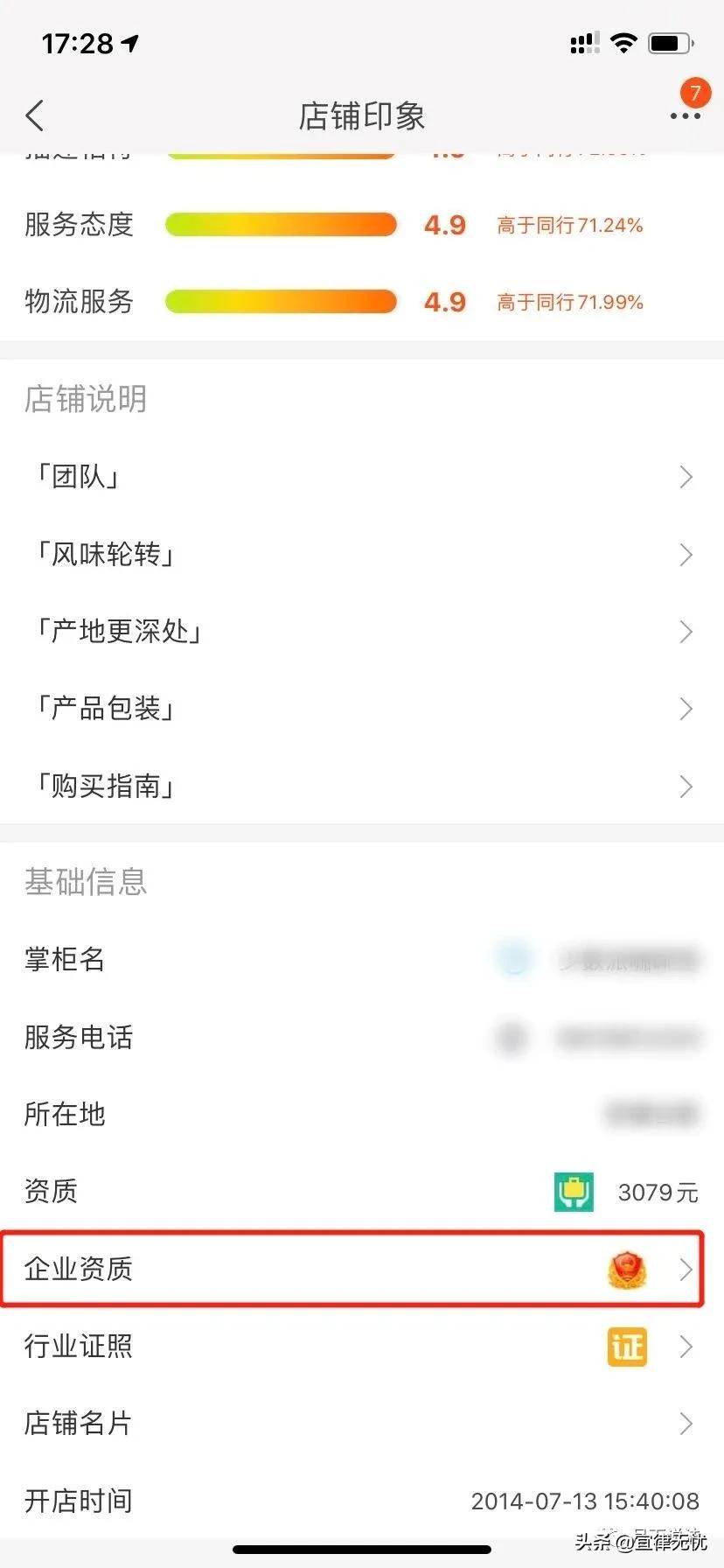Open the three-dot overflow menu with badge 7
The image size is (724, 1568).
[x=684, y=115]
